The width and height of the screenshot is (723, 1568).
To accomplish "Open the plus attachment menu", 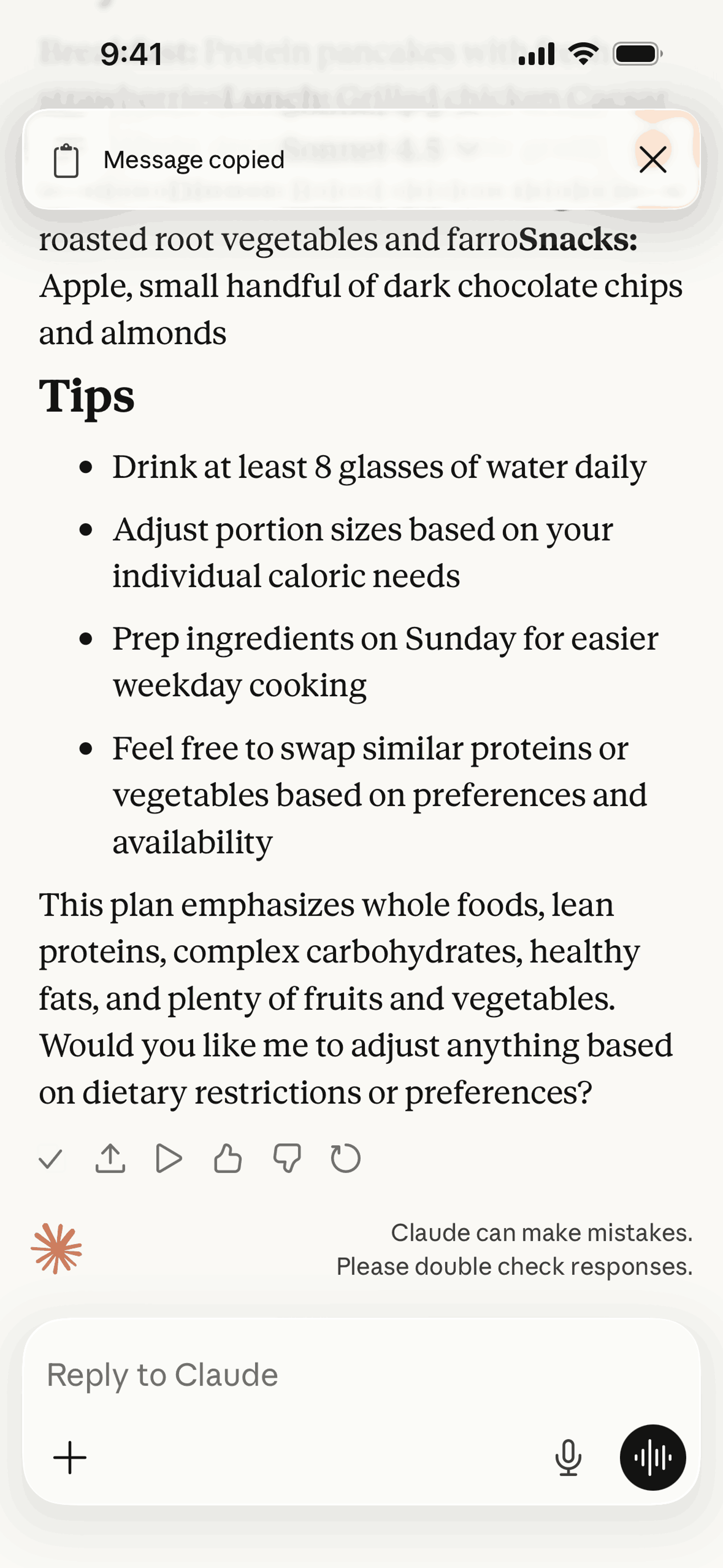I will 70,1458.
